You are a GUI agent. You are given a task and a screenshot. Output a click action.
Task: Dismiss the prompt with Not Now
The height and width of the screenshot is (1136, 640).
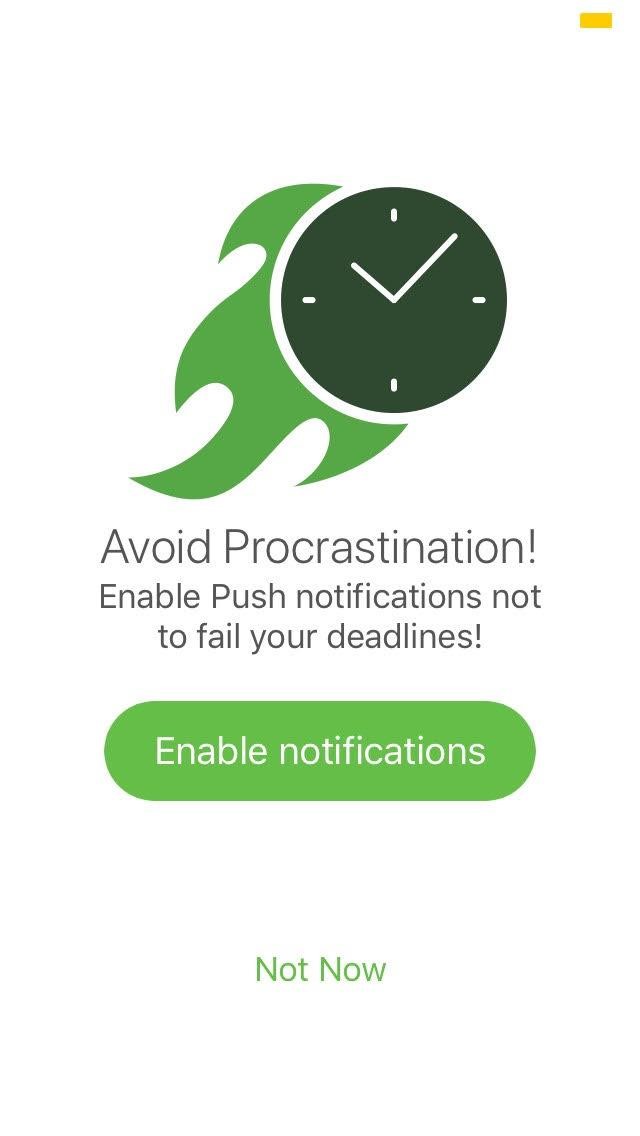(x=320, y=969)
